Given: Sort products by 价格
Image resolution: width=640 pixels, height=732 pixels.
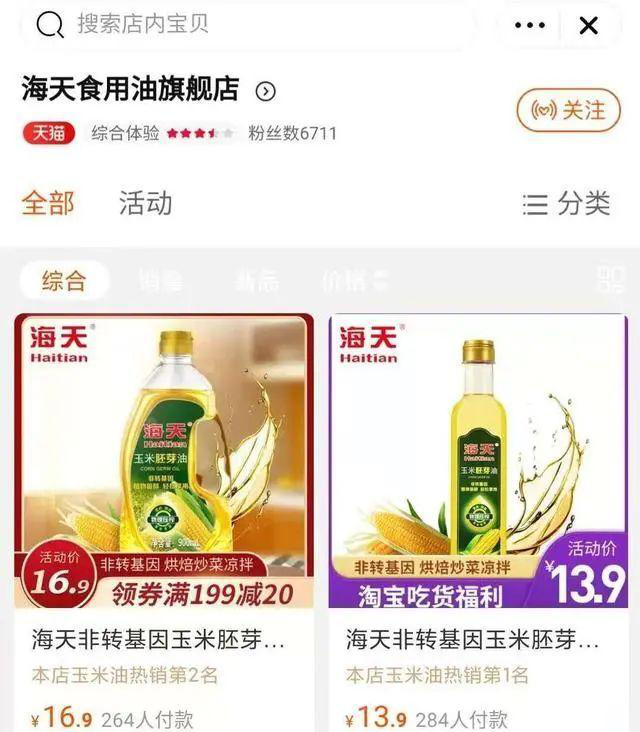Looking at the screenshot, I should point(346,281).
